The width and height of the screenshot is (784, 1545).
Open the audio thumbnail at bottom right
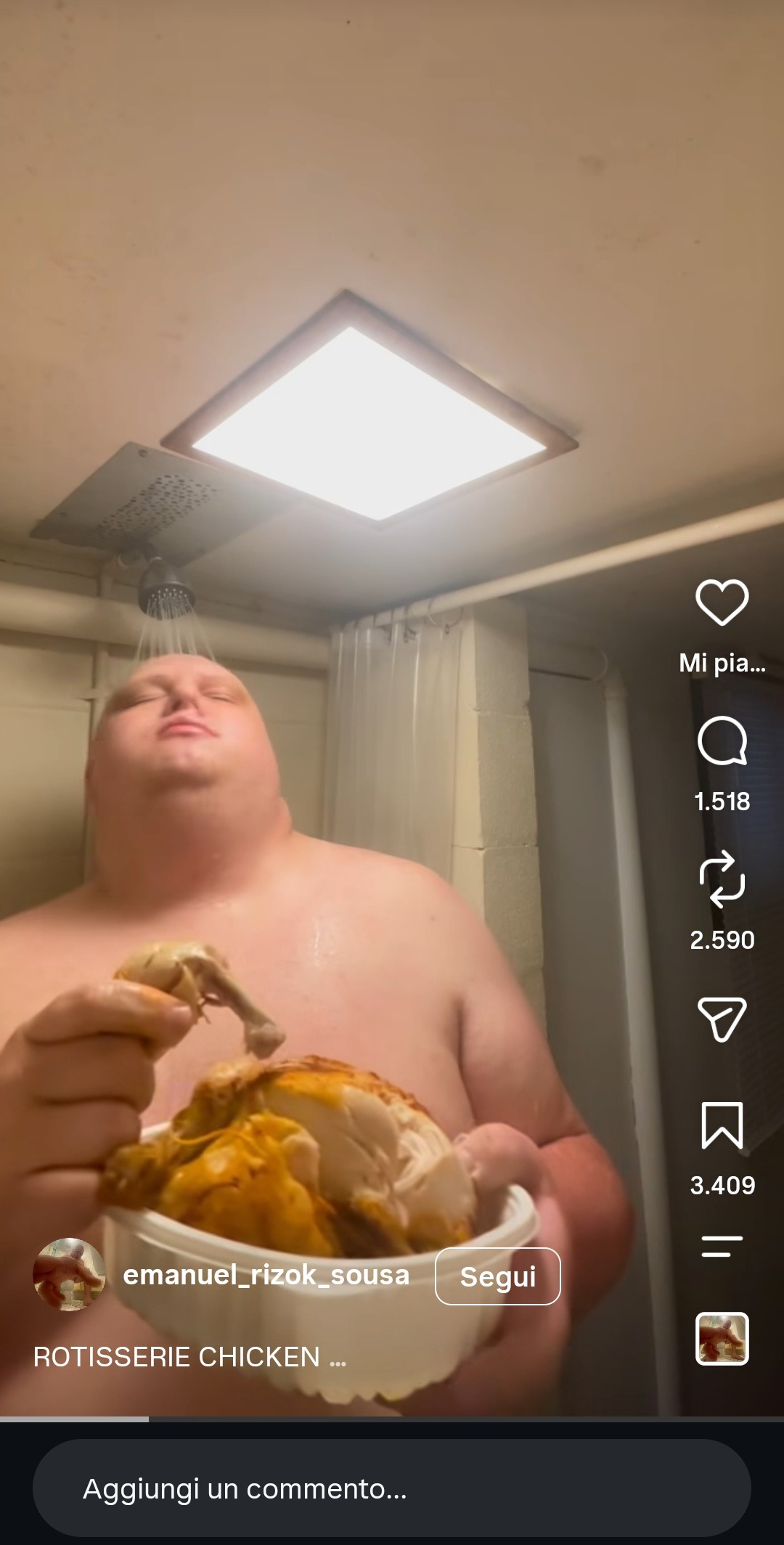coord(722,1339)
